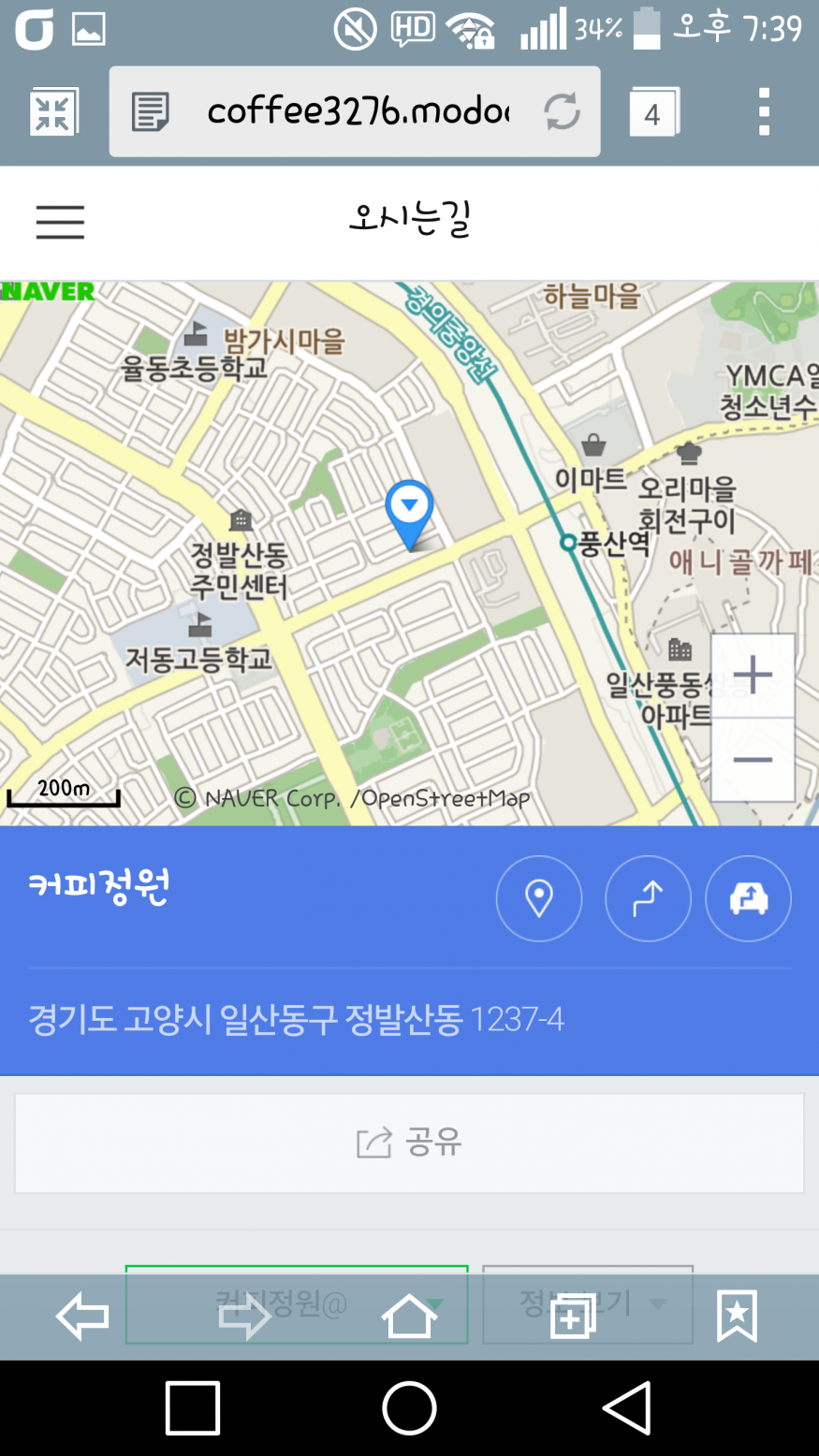This screenshot has height=1456, width=819.
Task: Open the tab switcher showing 4 tabs
Action: (x=652, y=113)
